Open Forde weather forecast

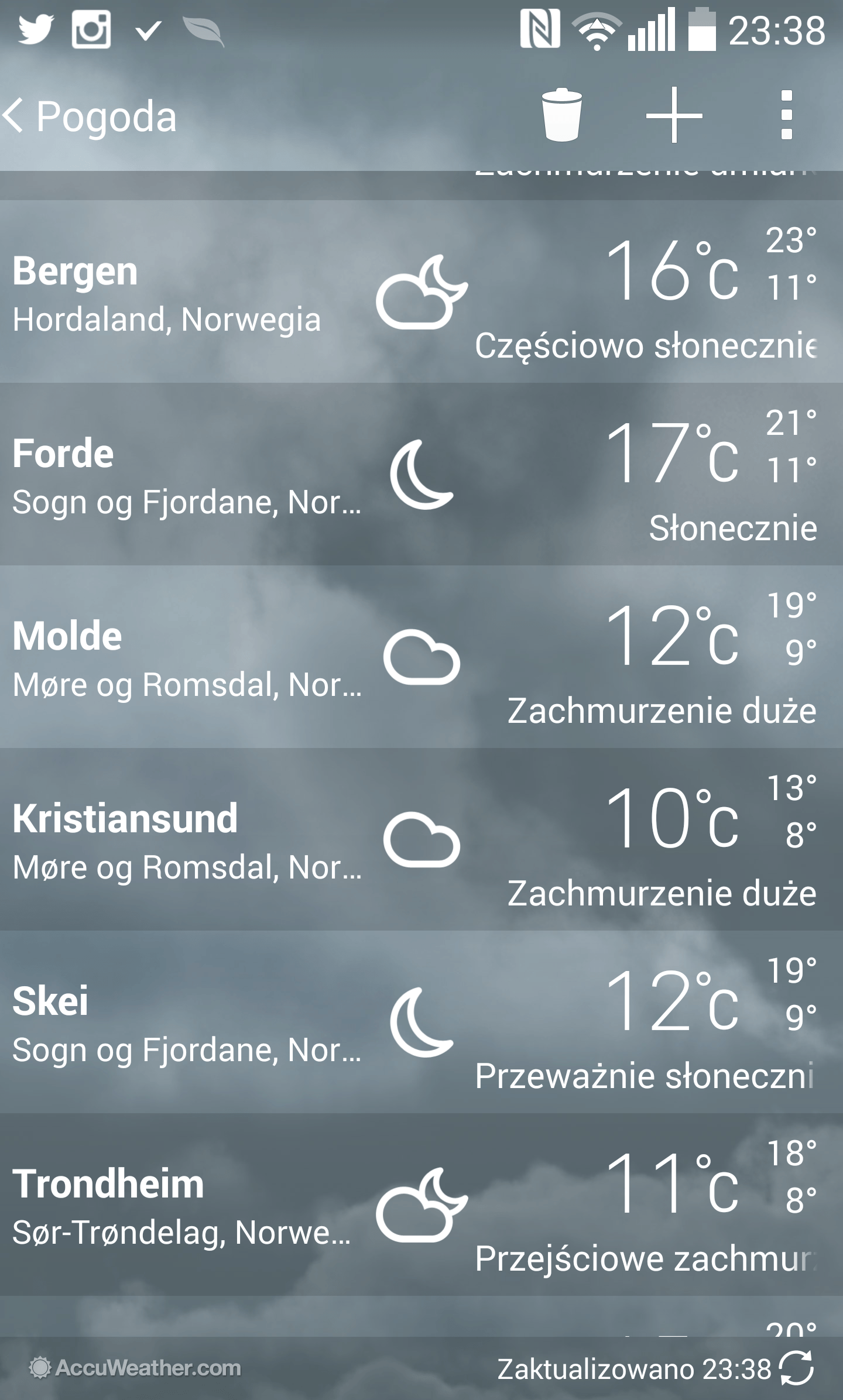421,474
